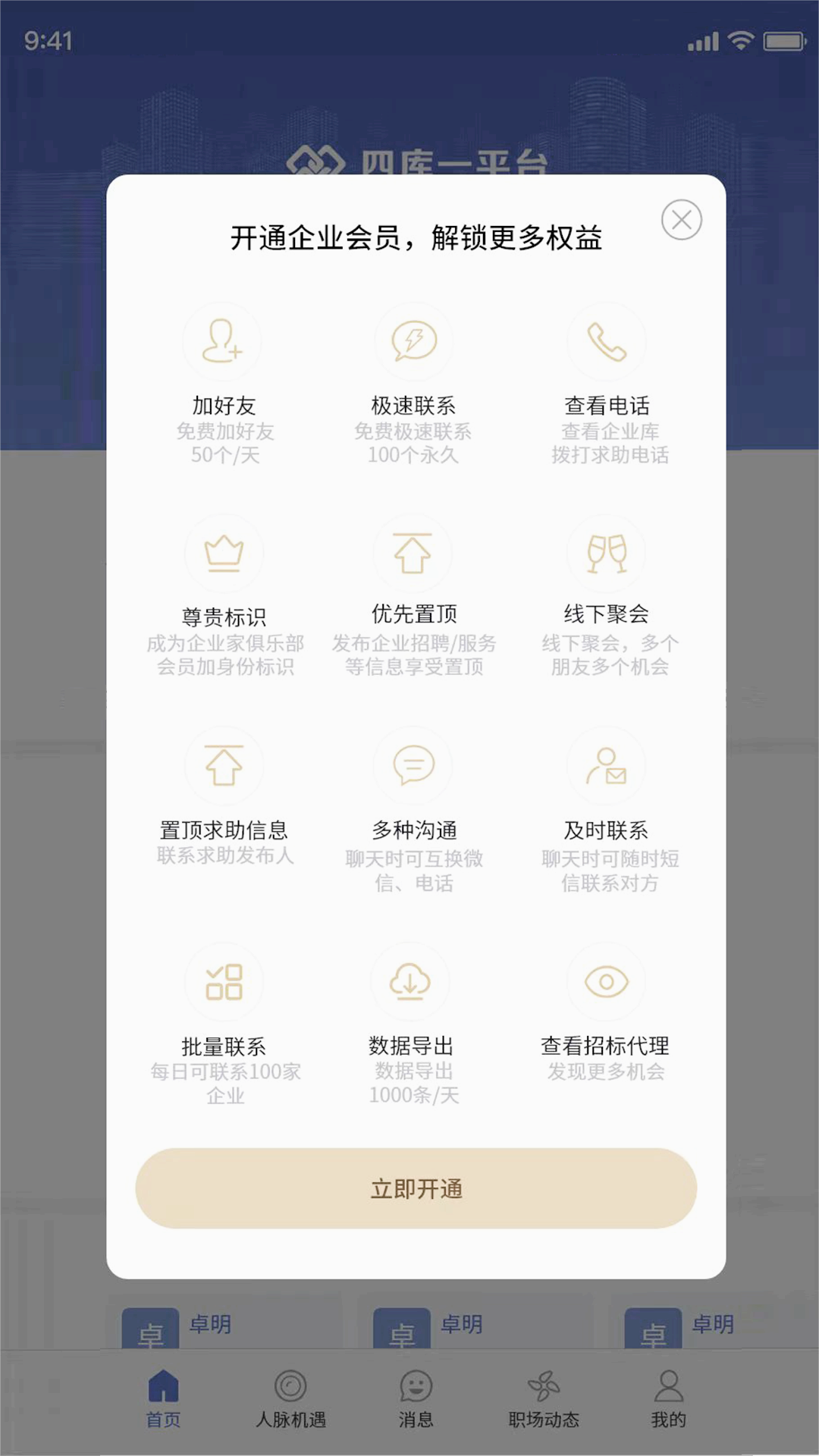Click the 查看电话 phone icon
The height and width of the screenshot is (1456, 819).
click(x=606, y=340)
